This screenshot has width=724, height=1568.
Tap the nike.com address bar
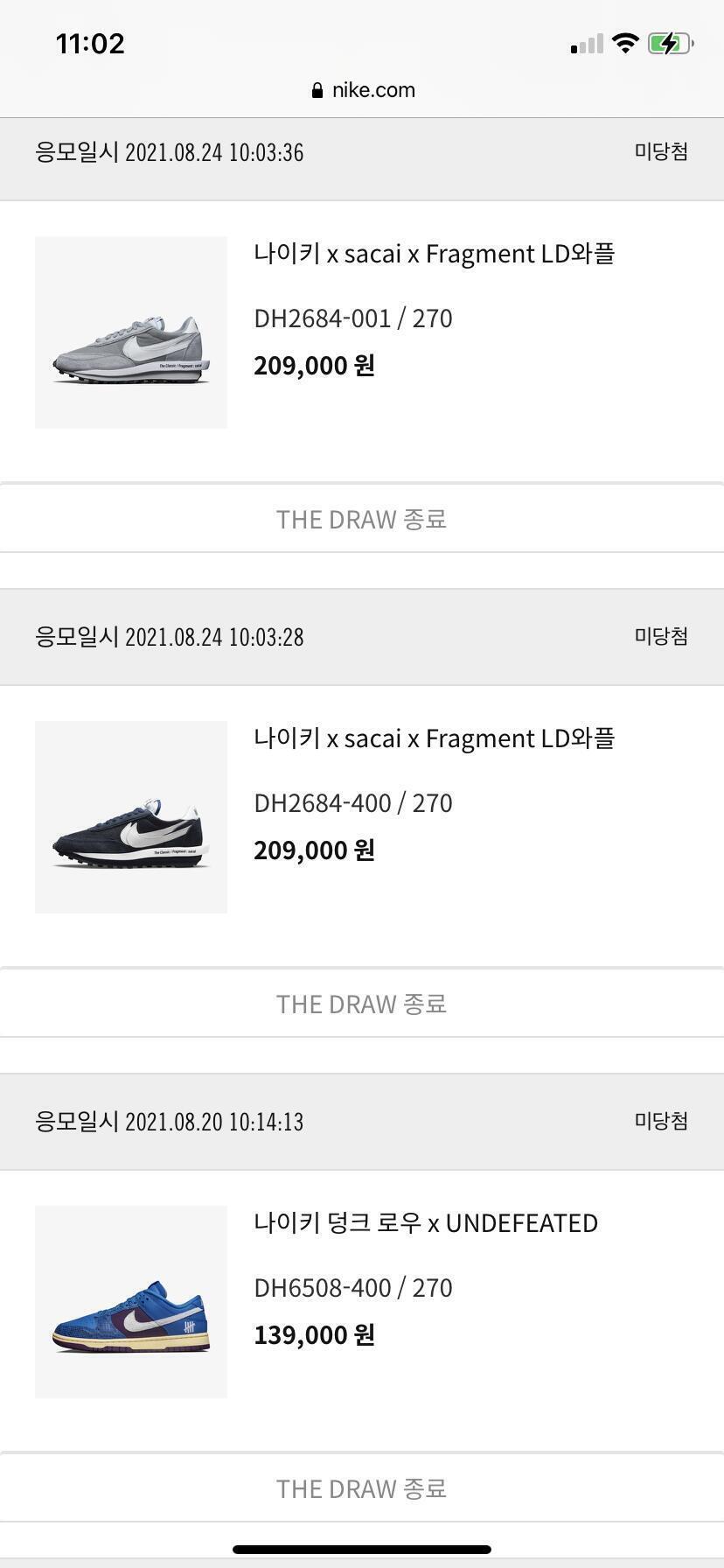[363, 90]
